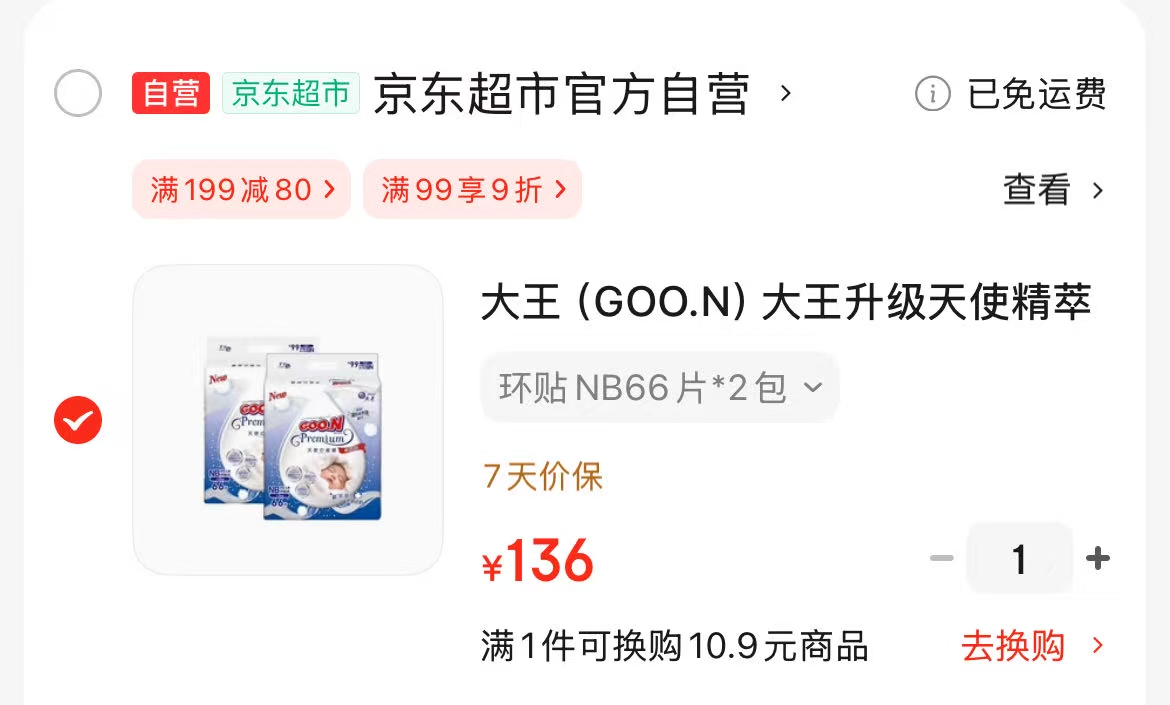Uncheck the GOO.N diaper item
The height and width of the screenshot is (705, 1170).
[78, 420]
